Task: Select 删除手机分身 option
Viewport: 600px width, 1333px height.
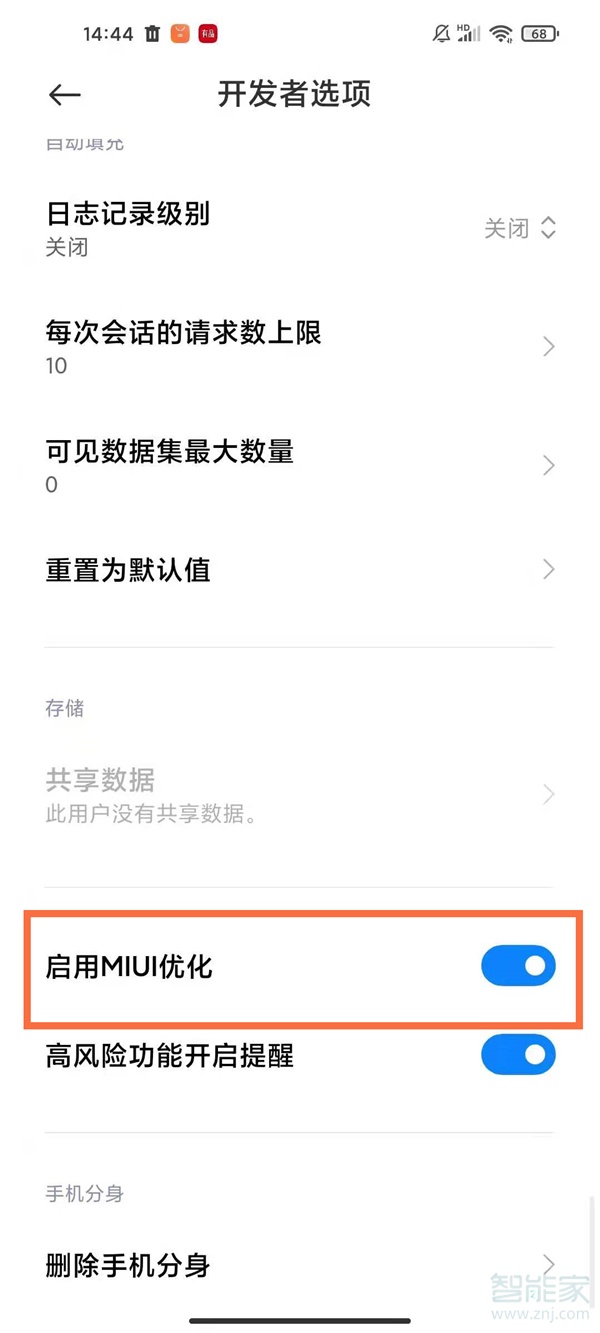Action: click(x=300, y=1264)
